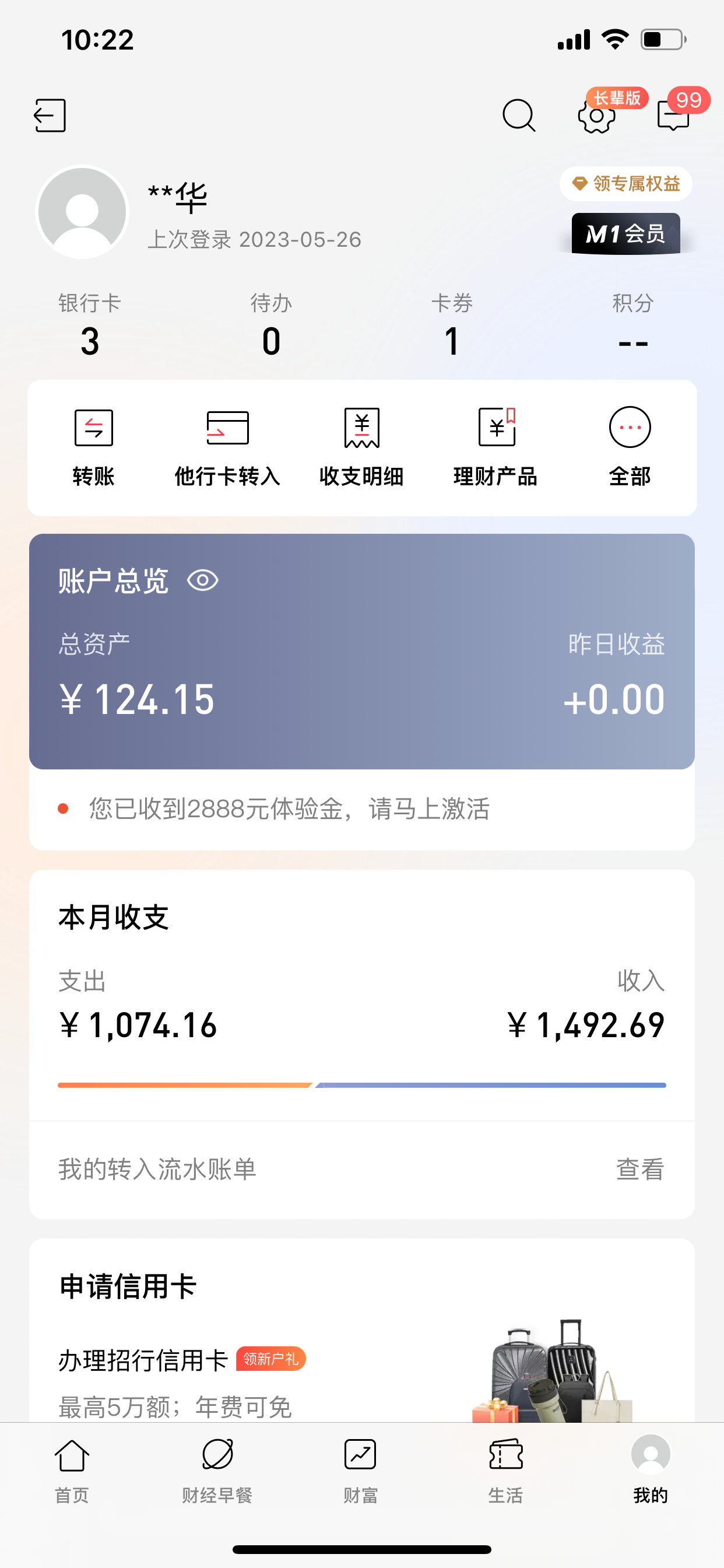Select 他行卡转入 shortcut
The width and height of the screenshot is (724, 1568).
click(227, 447)
